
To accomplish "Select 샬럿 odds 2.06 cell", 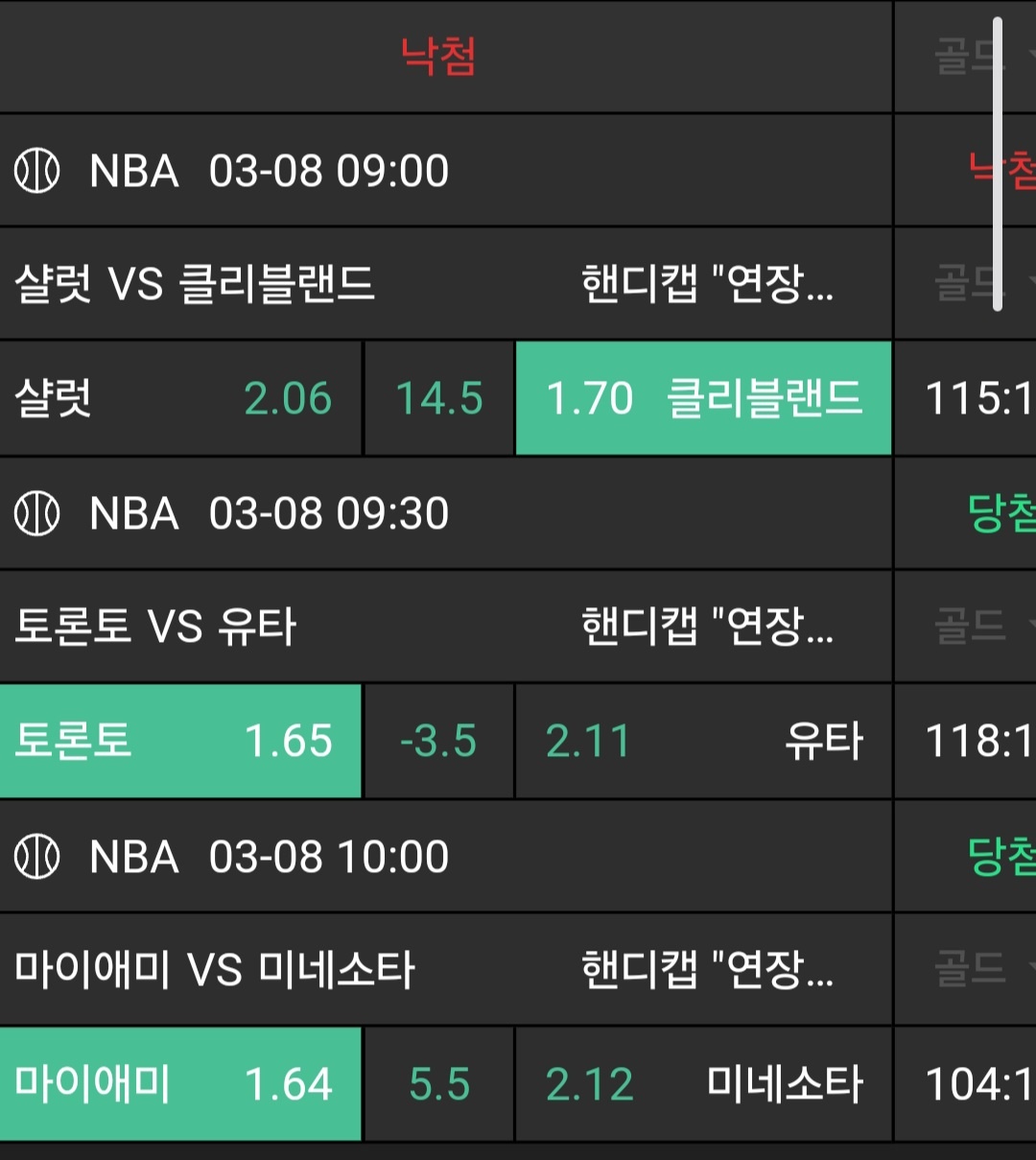I will coord(180,398).
